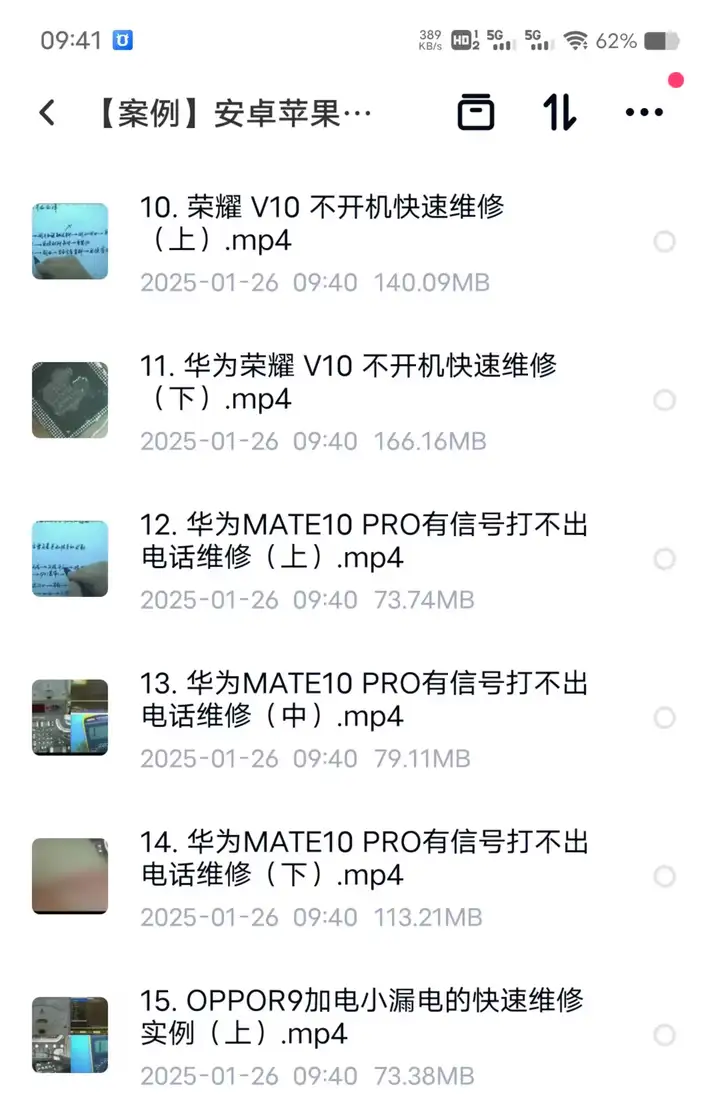Open the thumbnail of video 11
The width and height of the screenshot is (720, 1115).
click(x=69, y=400)
